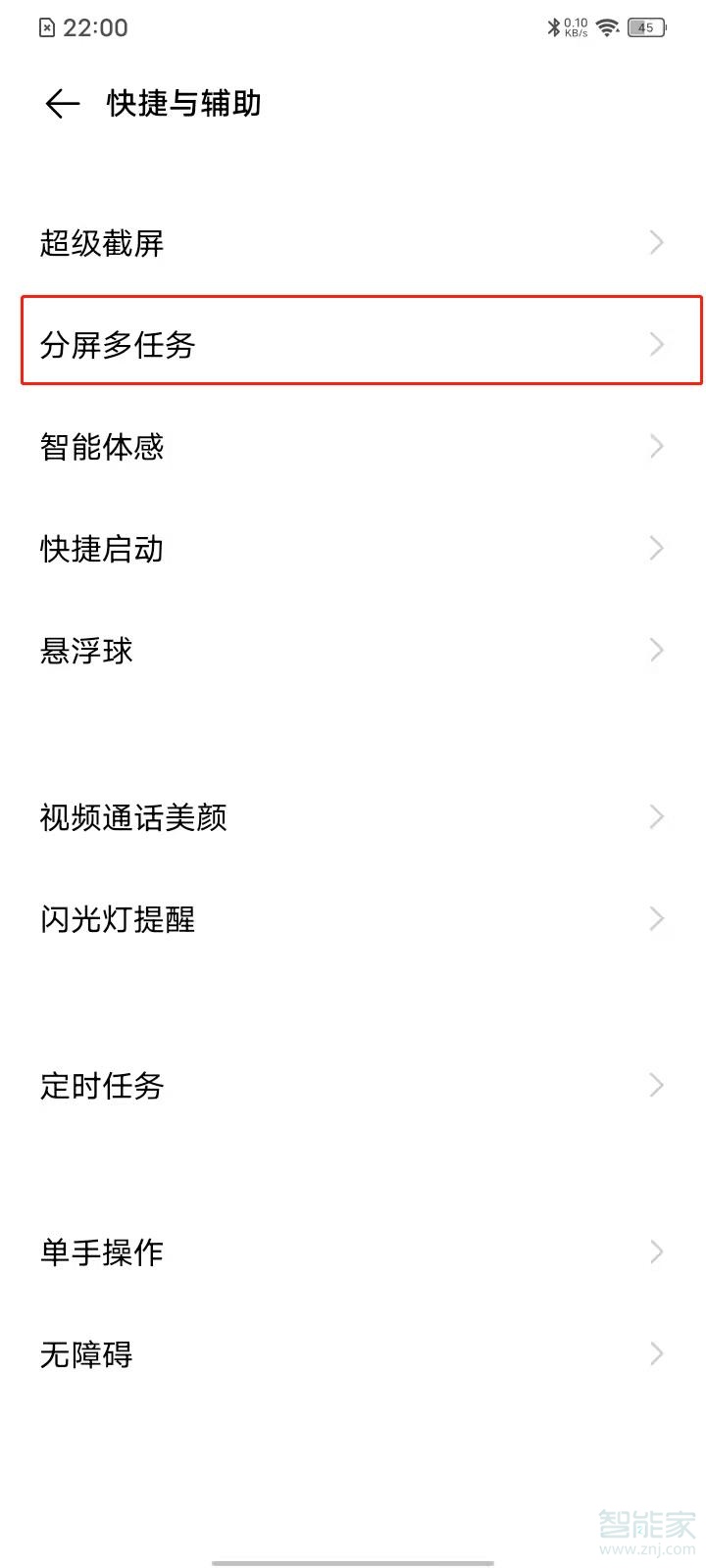This screenshot has height=1568, width=706.
Task: Open 定时任务 settings
Action: click(353, 1085)
